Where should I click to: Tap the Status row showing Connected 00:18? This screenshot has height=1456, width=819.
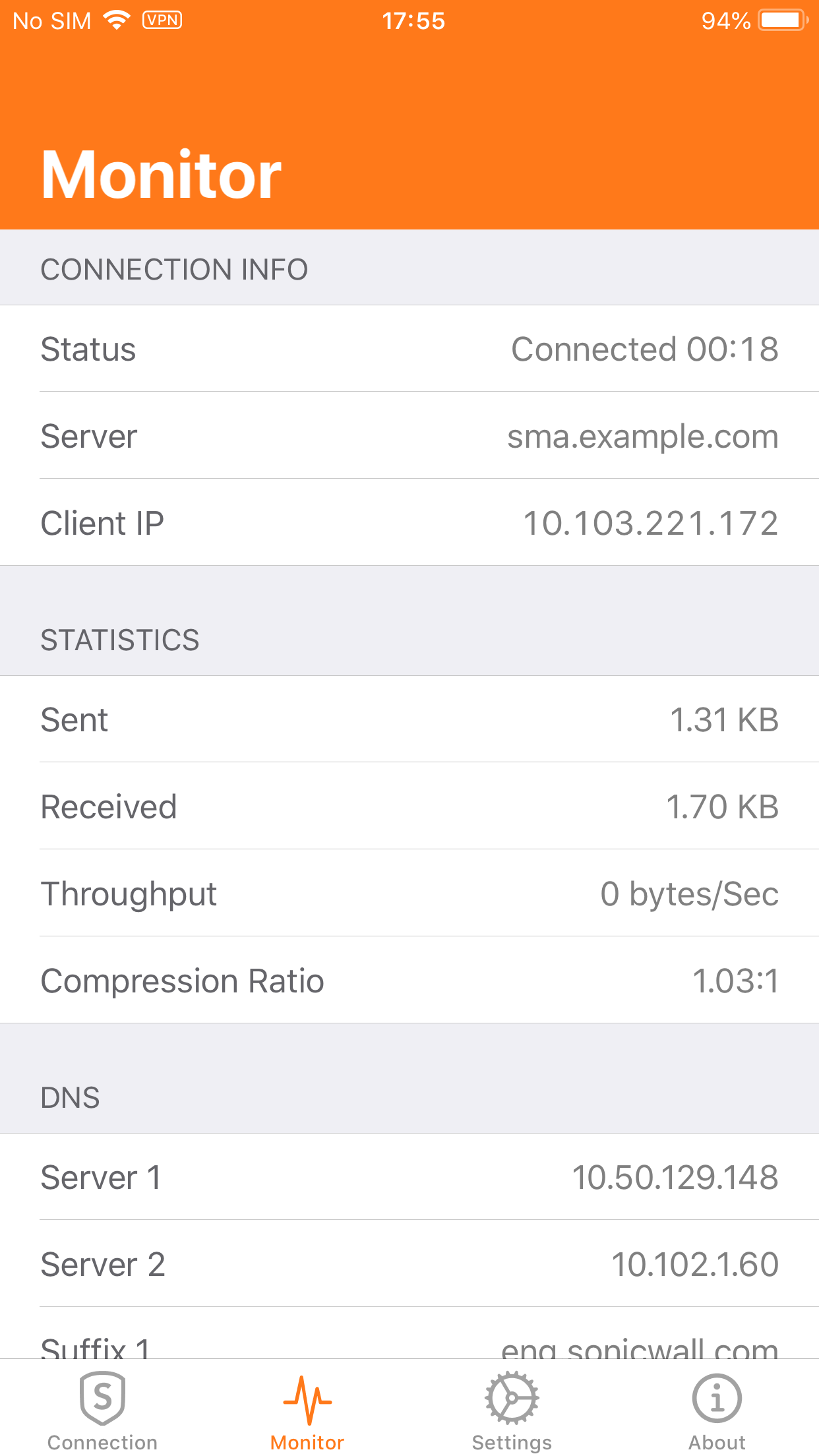pyautogui.click(x=409, y=349)
